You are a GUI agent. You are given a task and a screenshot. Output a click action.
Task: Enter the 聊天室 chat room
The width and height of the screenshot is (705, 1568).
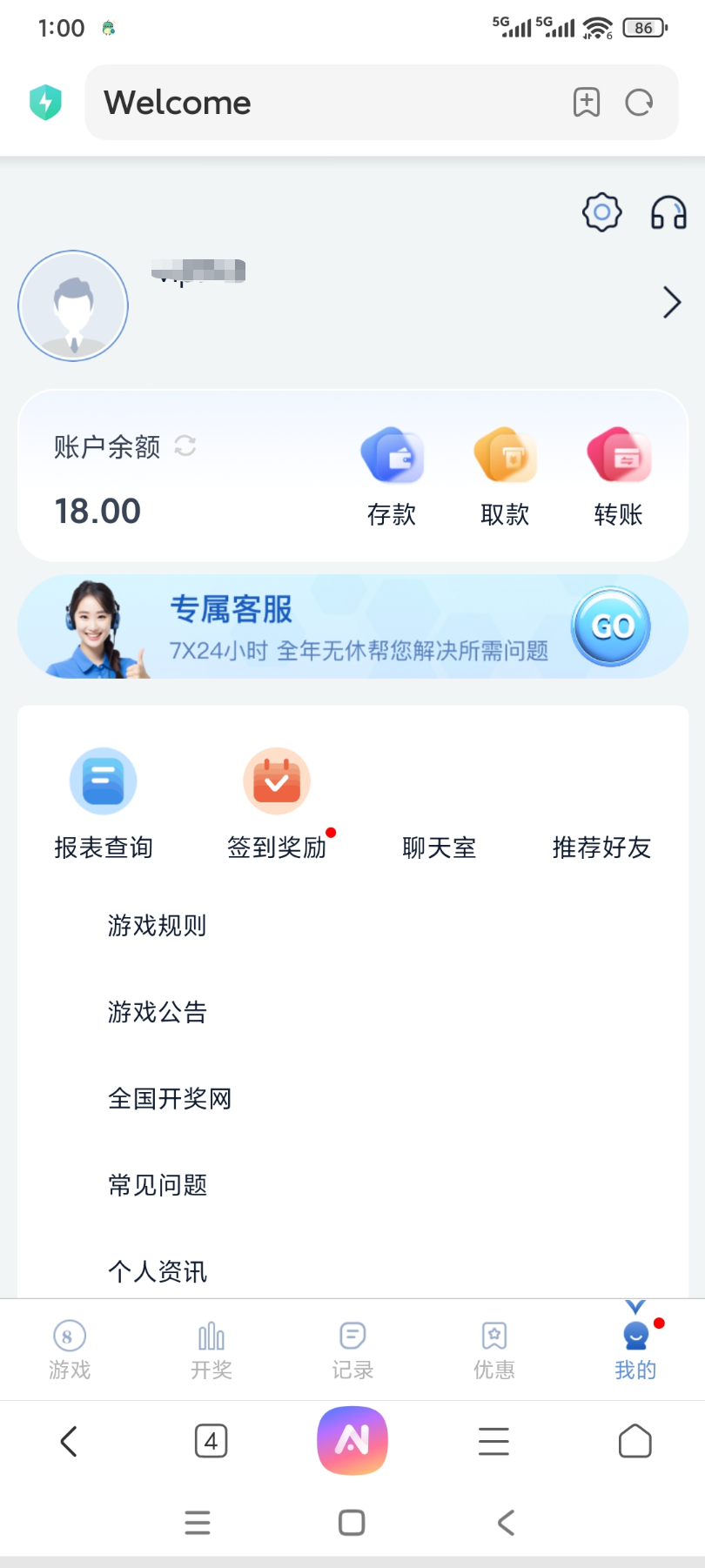[439, 847]
